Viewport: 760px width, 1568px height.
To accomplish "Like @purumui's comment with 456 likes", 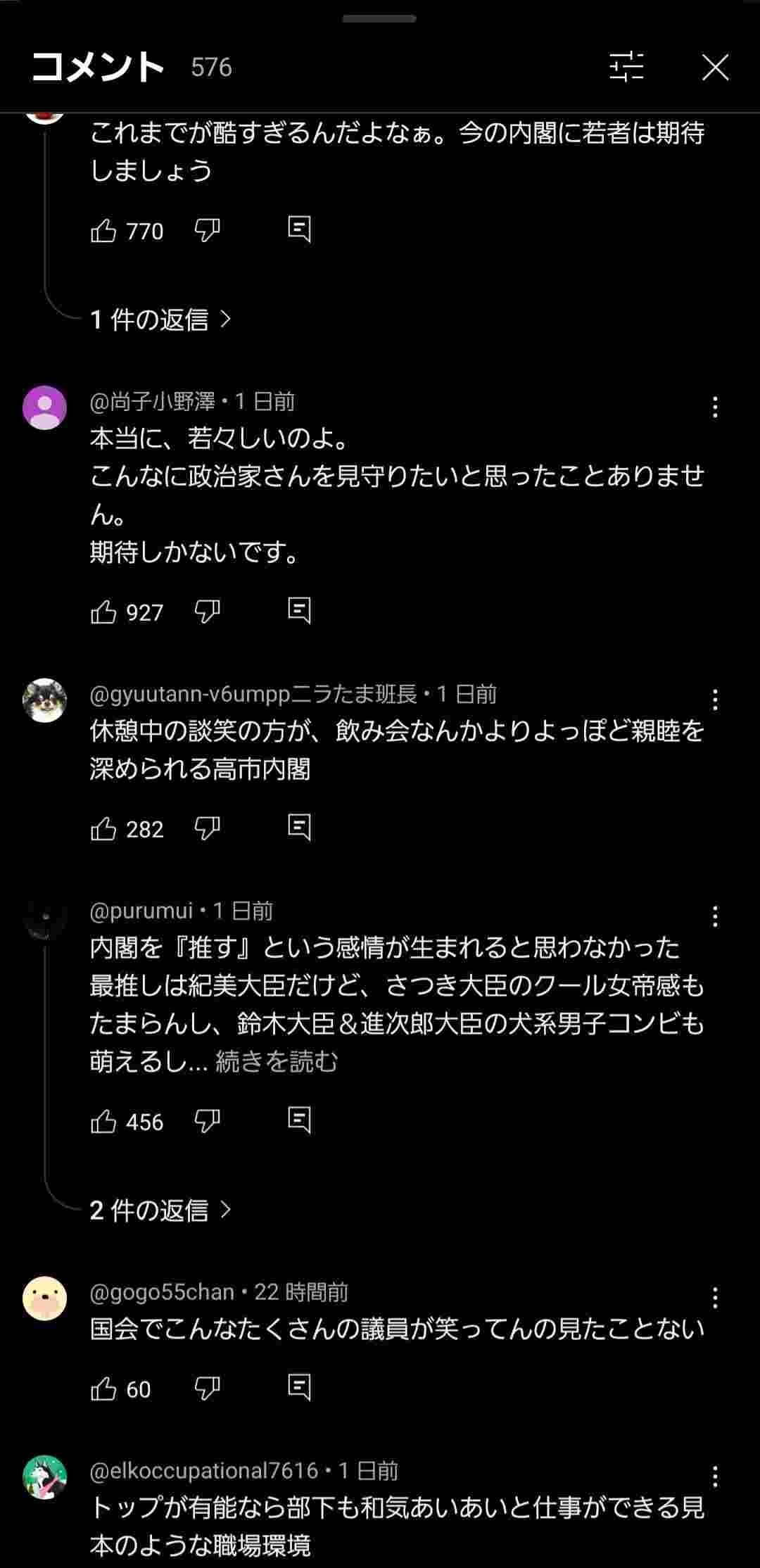I will (103, 1121).
